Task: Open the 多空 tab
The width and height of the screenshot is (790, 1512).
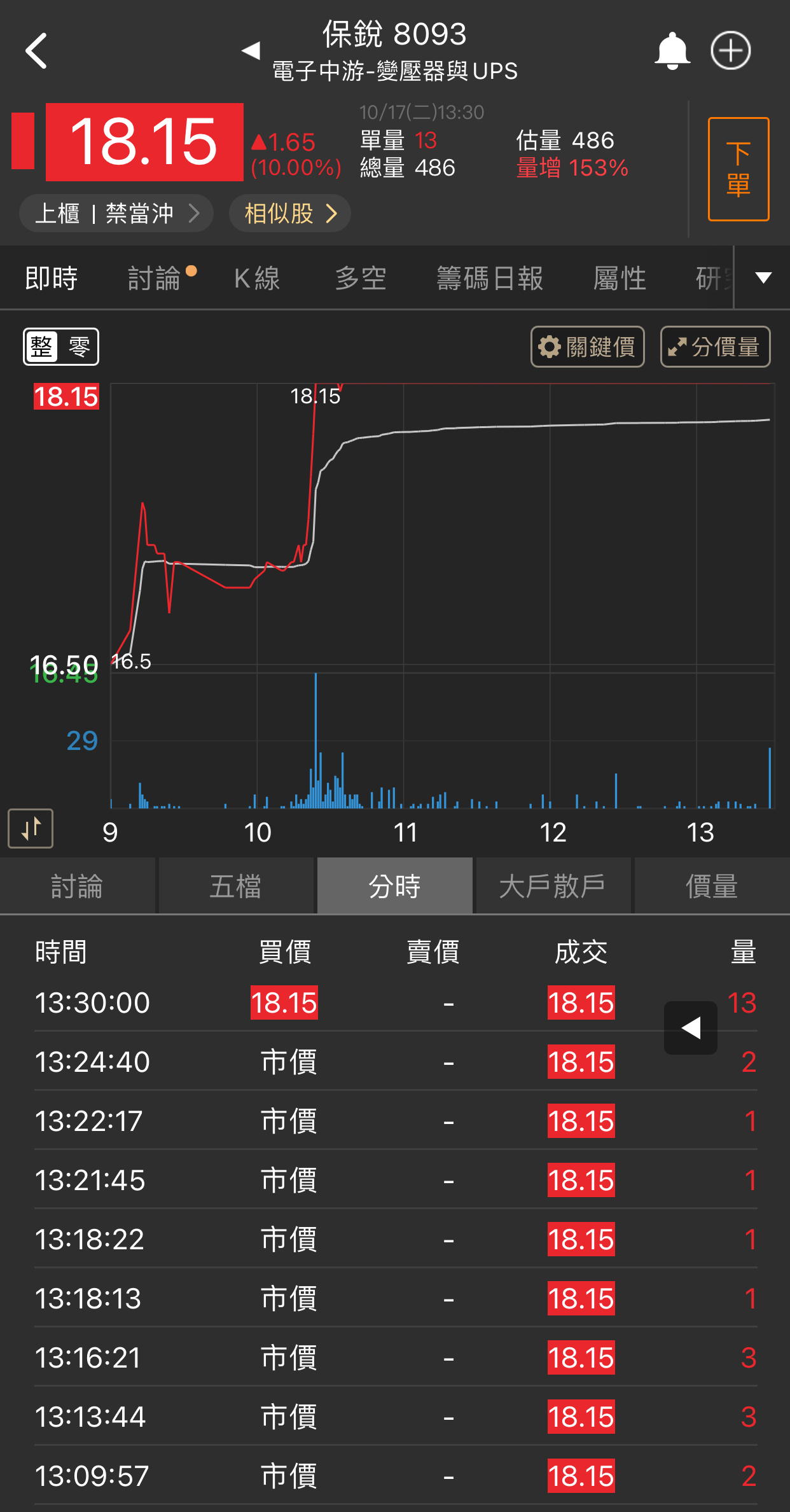Action: [361, 279]
